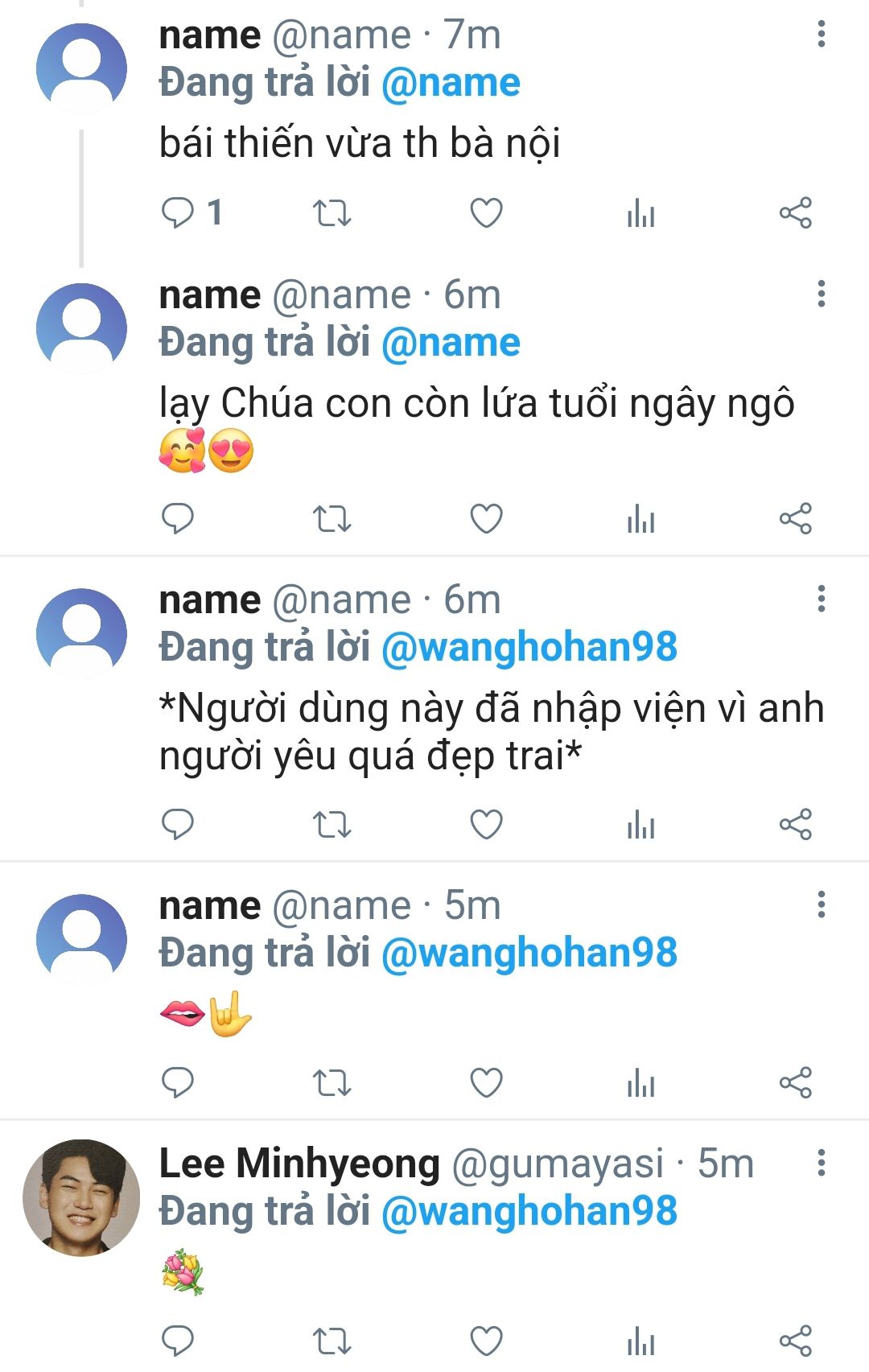Viewport: 869px width, 1372px height.
Task: Open Lee Minhyeong's profile picture
Action: pyautogui.click(x=81, y=1197)
